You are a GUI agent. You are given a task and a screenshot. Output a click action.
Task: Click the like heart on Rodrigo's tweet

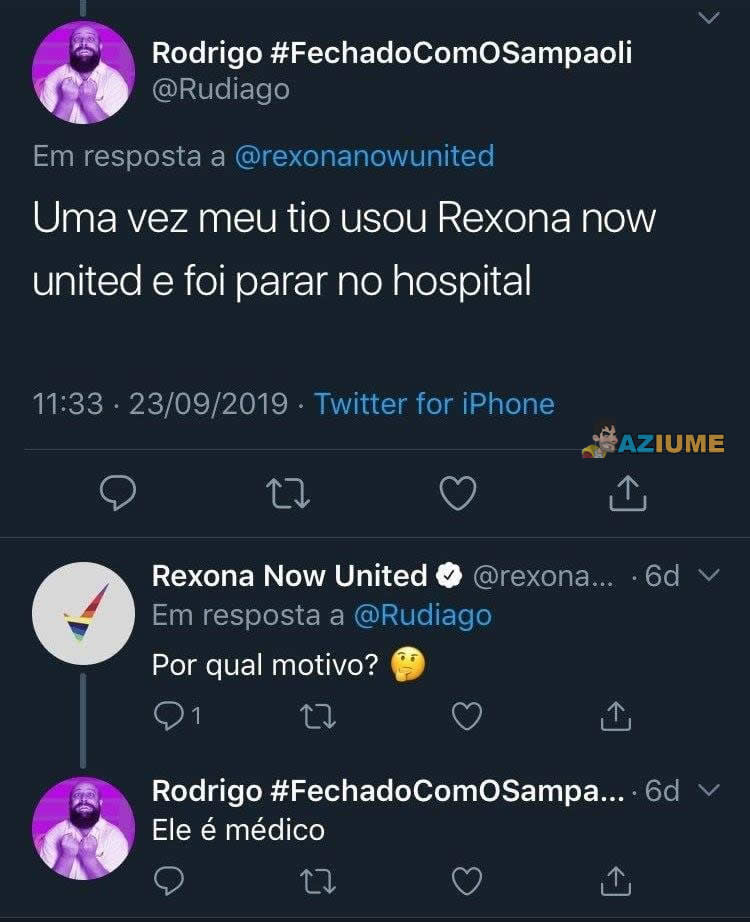pos(458,492)
